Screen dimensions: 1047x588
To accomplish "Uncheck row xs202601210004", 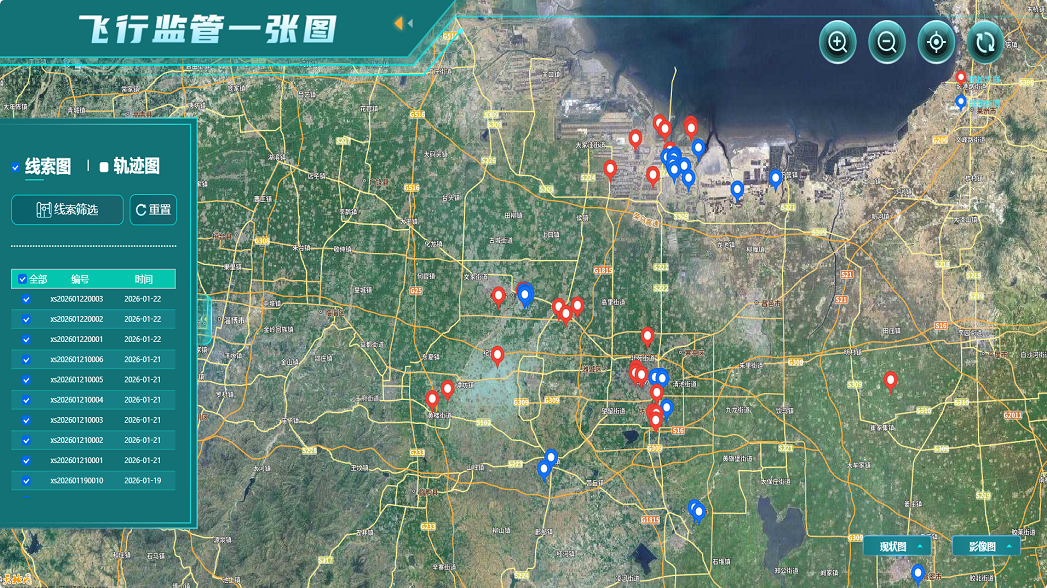I will click(27, 400).
